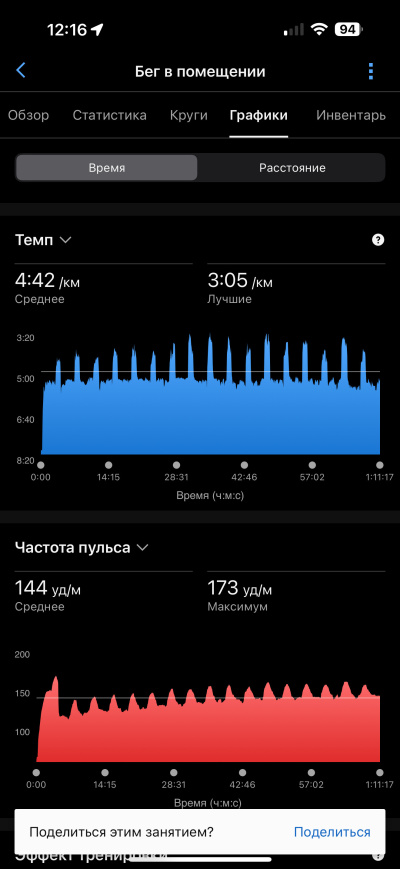
Task: Switch to the Инвентарь tab
Action: (351, 115)
